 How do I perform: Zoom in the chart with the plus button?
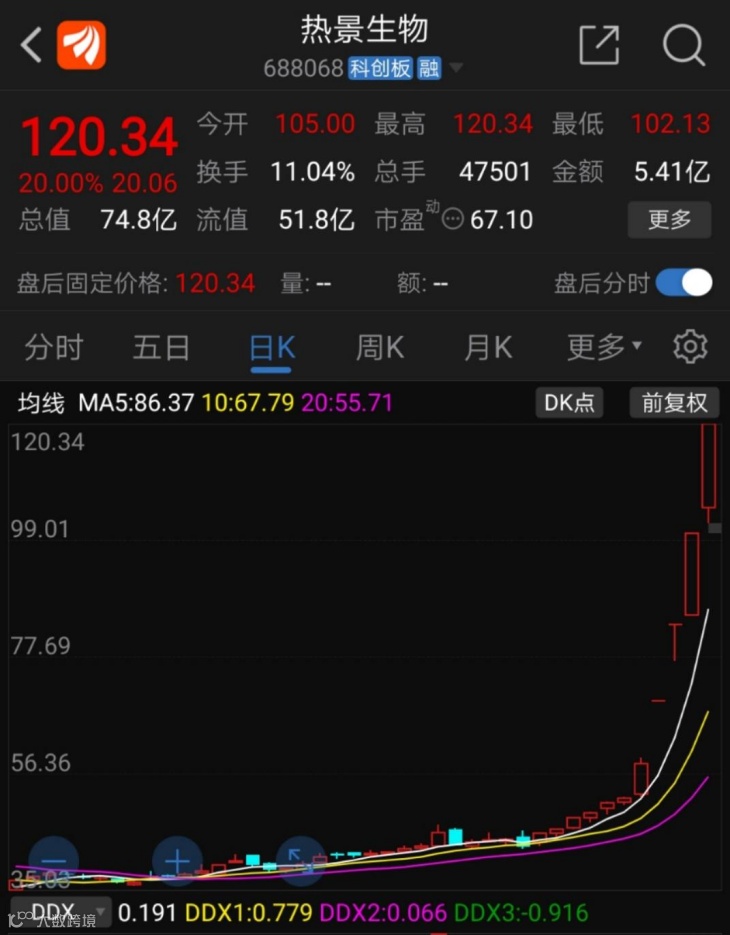pyautogui.click(x=177, y=861)
